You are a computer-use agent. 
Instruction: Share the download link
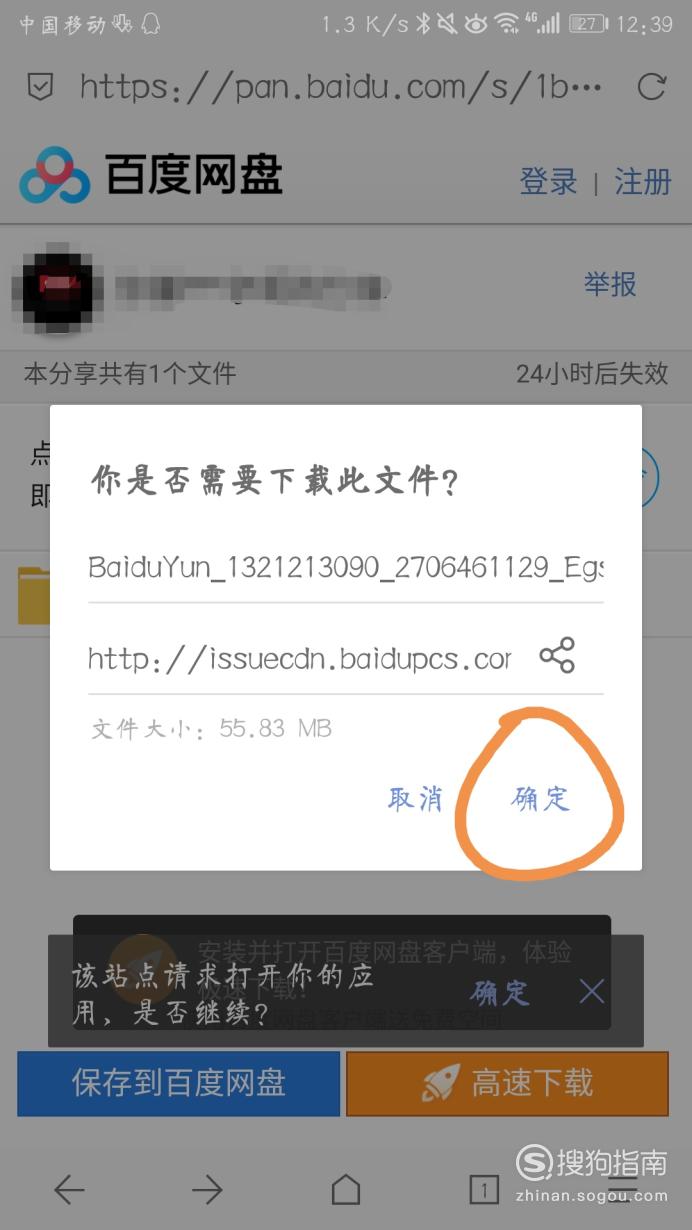[557, 656]
